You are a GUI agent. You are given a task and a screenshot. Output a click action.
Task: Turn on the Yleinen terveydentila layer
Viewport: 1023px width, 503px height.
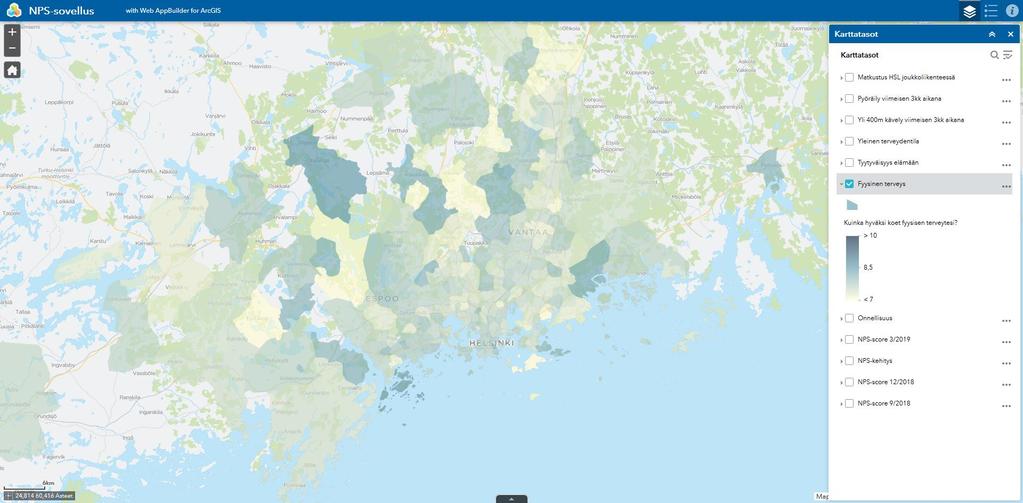(849, 141)
